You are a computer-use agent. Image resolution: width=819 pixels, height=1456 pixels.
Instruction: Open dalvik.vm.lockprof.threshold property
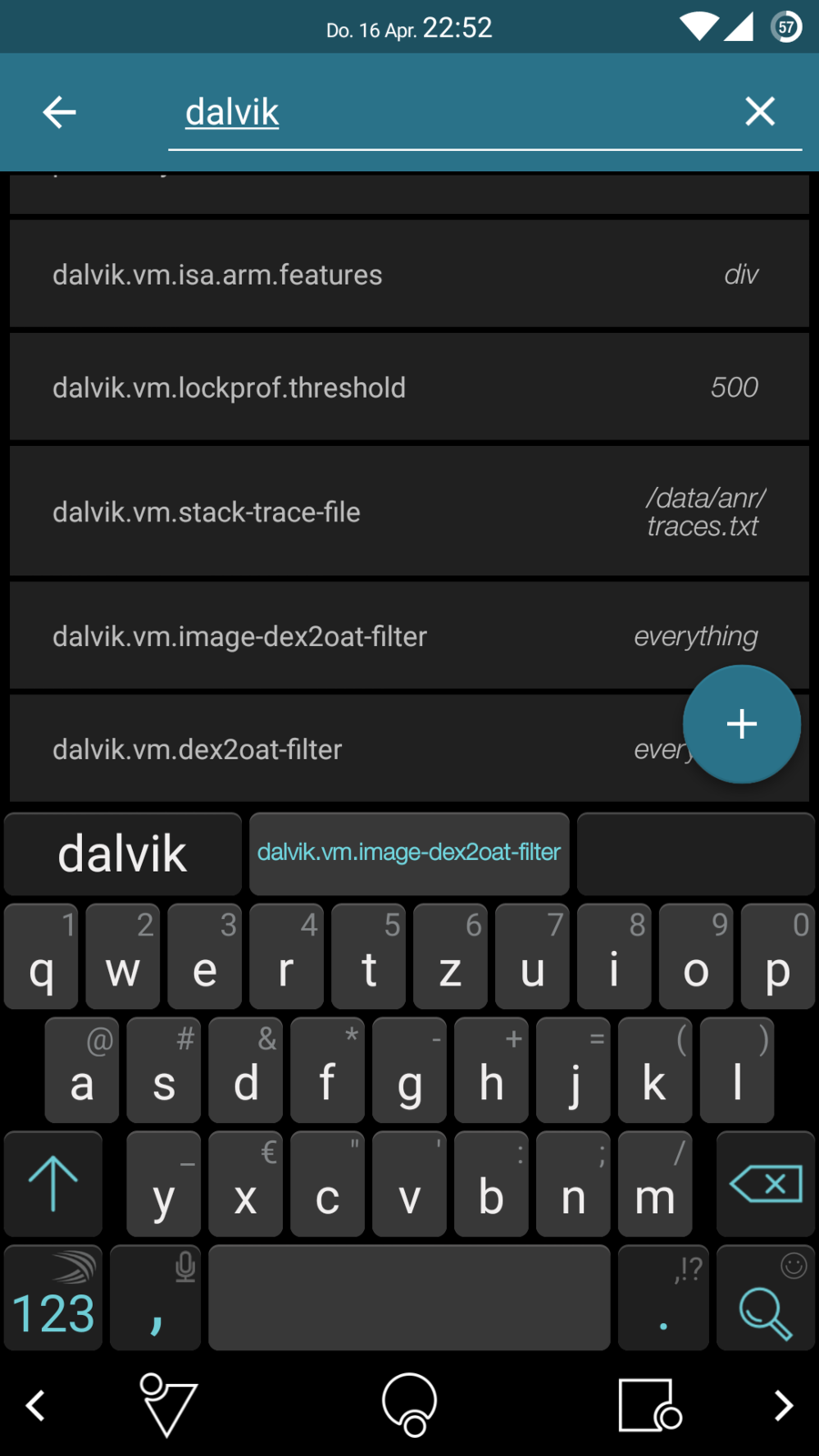click(409, 388)
